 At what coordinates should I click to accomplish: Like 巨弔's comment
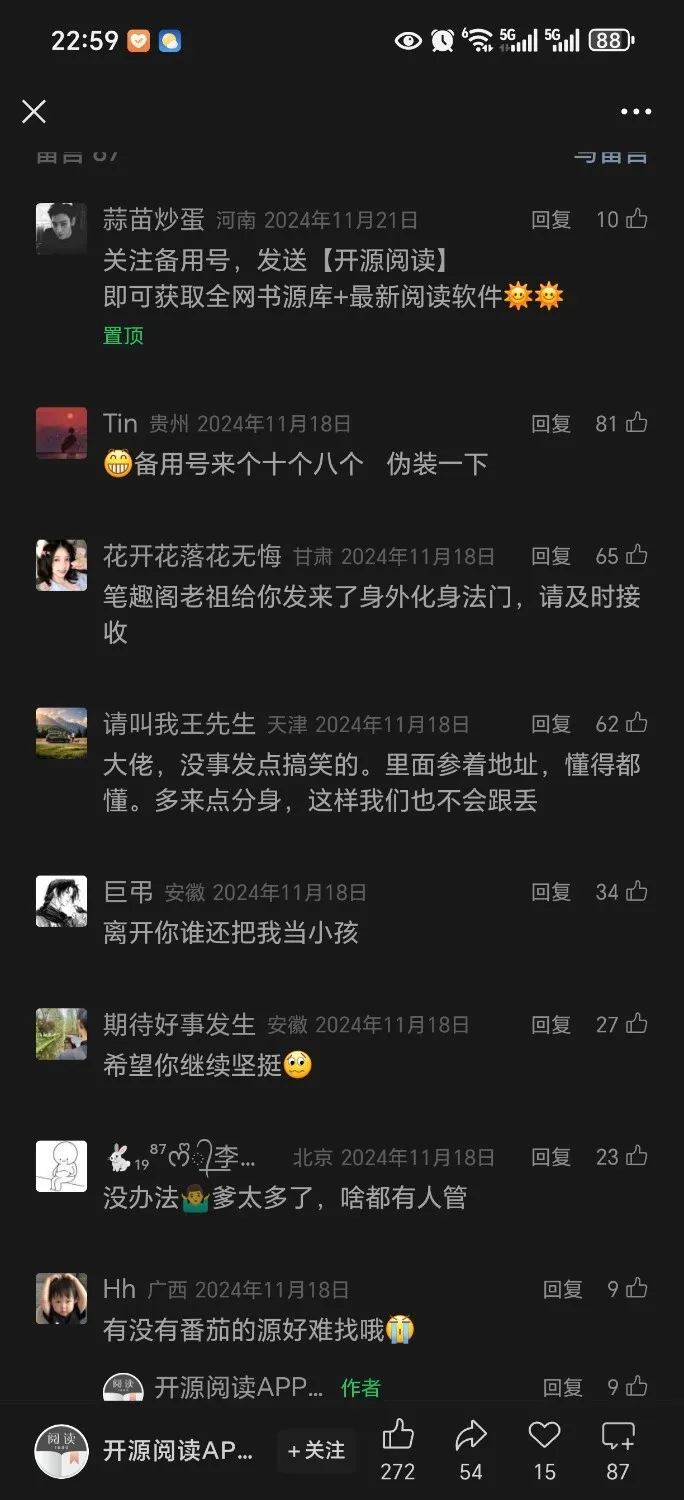636,892
